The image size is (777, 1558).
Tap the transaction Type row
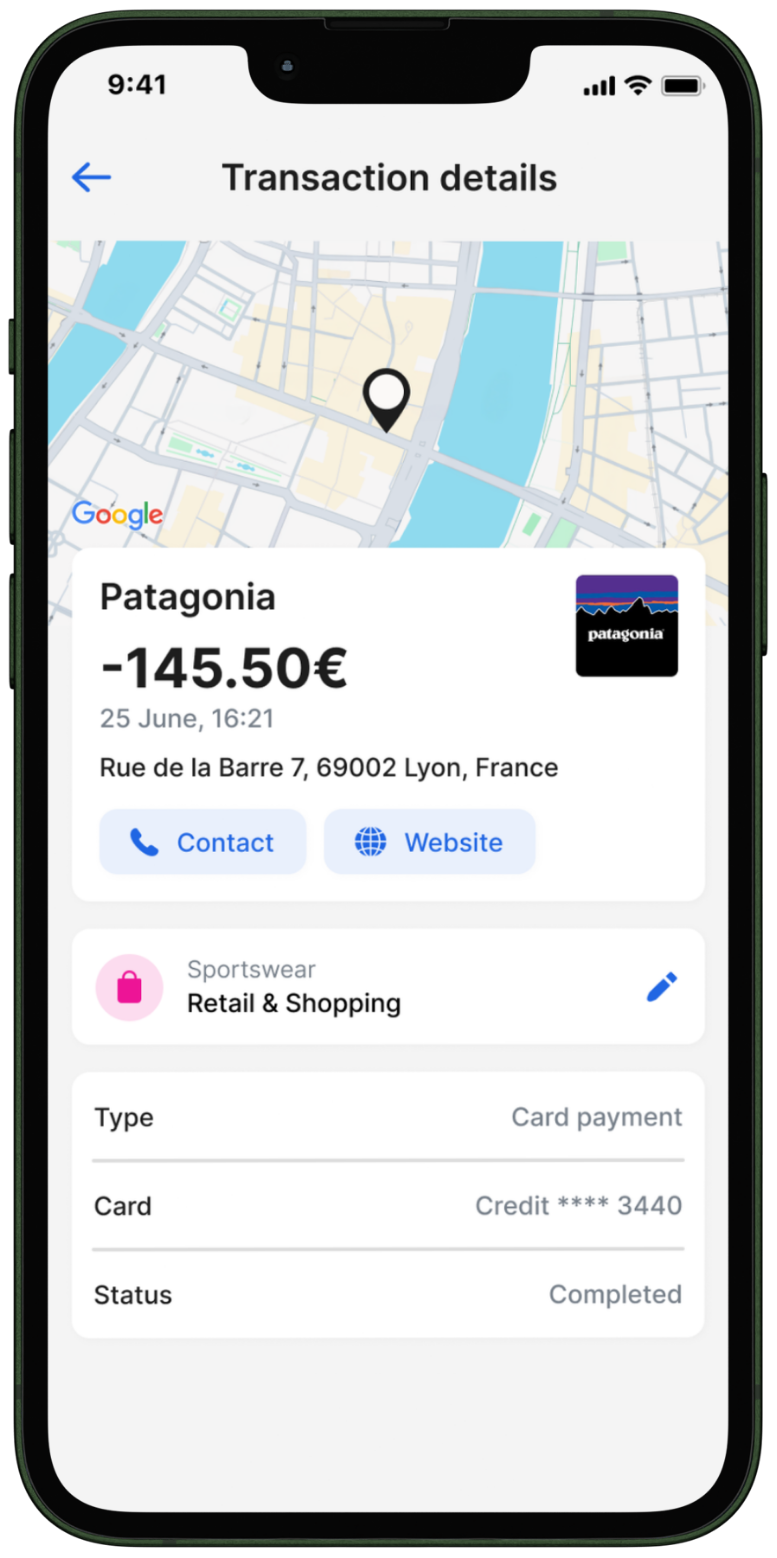[388, 1117]
